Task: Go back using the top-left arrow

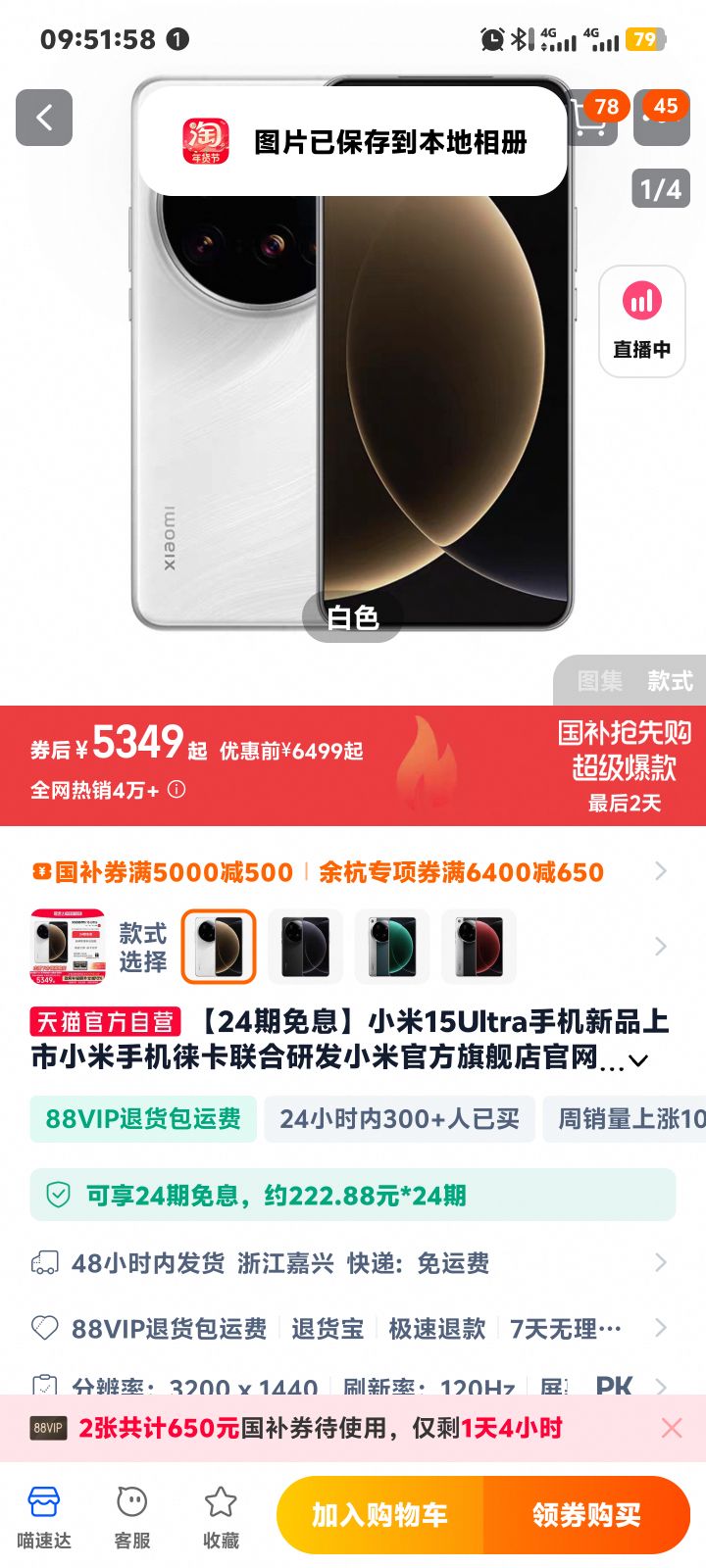Action: click(x=44, y=118)
